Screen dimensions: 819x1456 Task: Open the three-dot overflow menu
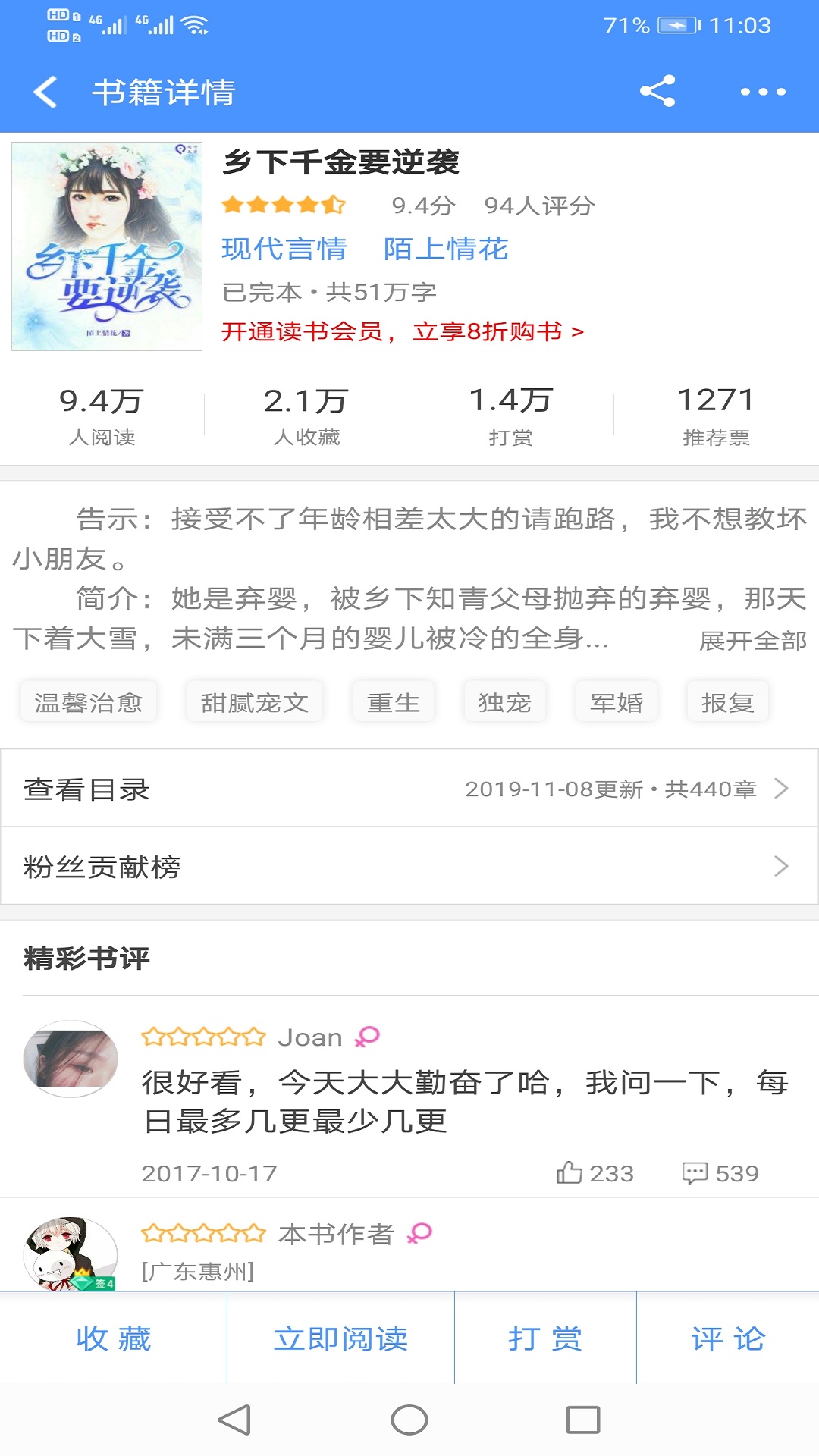[762, 92]
